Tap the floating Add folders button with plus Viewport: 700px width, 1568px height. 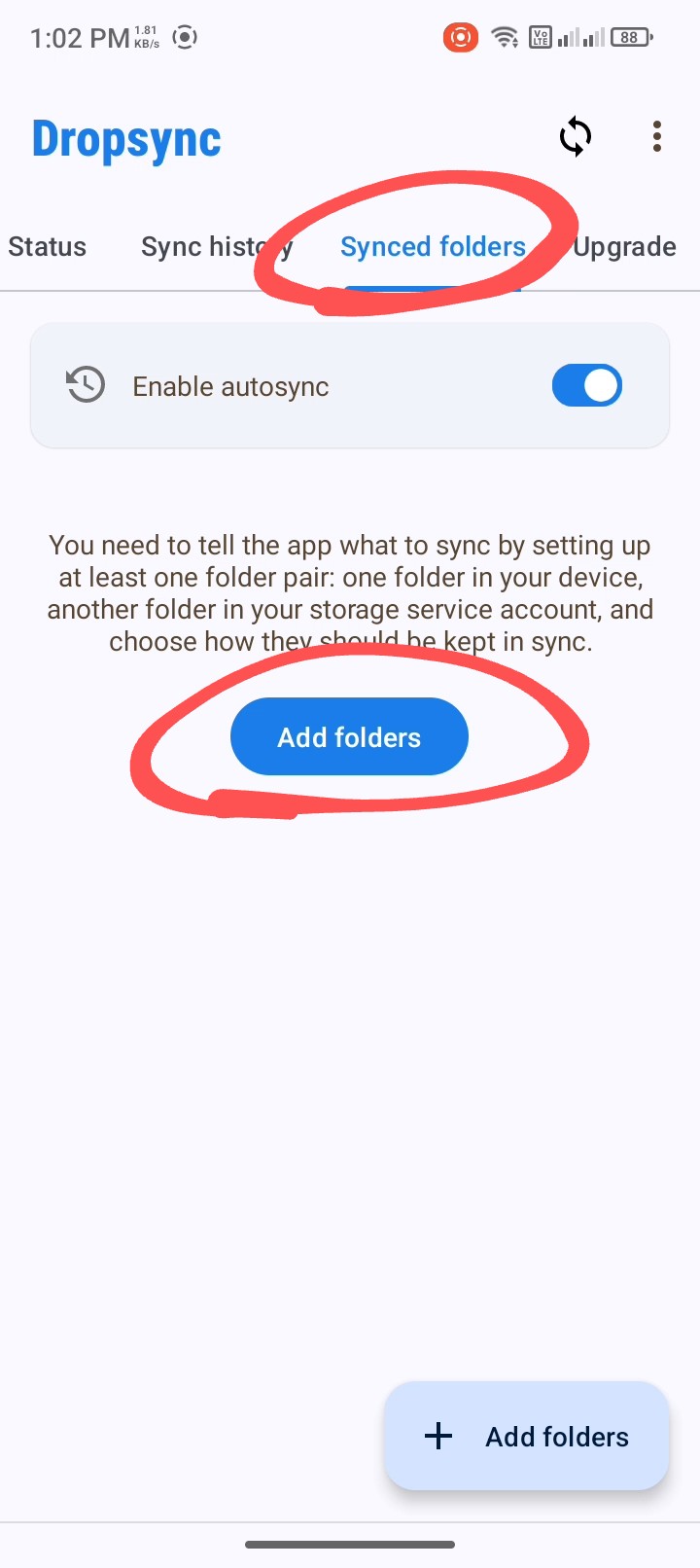coord(527,1436)
